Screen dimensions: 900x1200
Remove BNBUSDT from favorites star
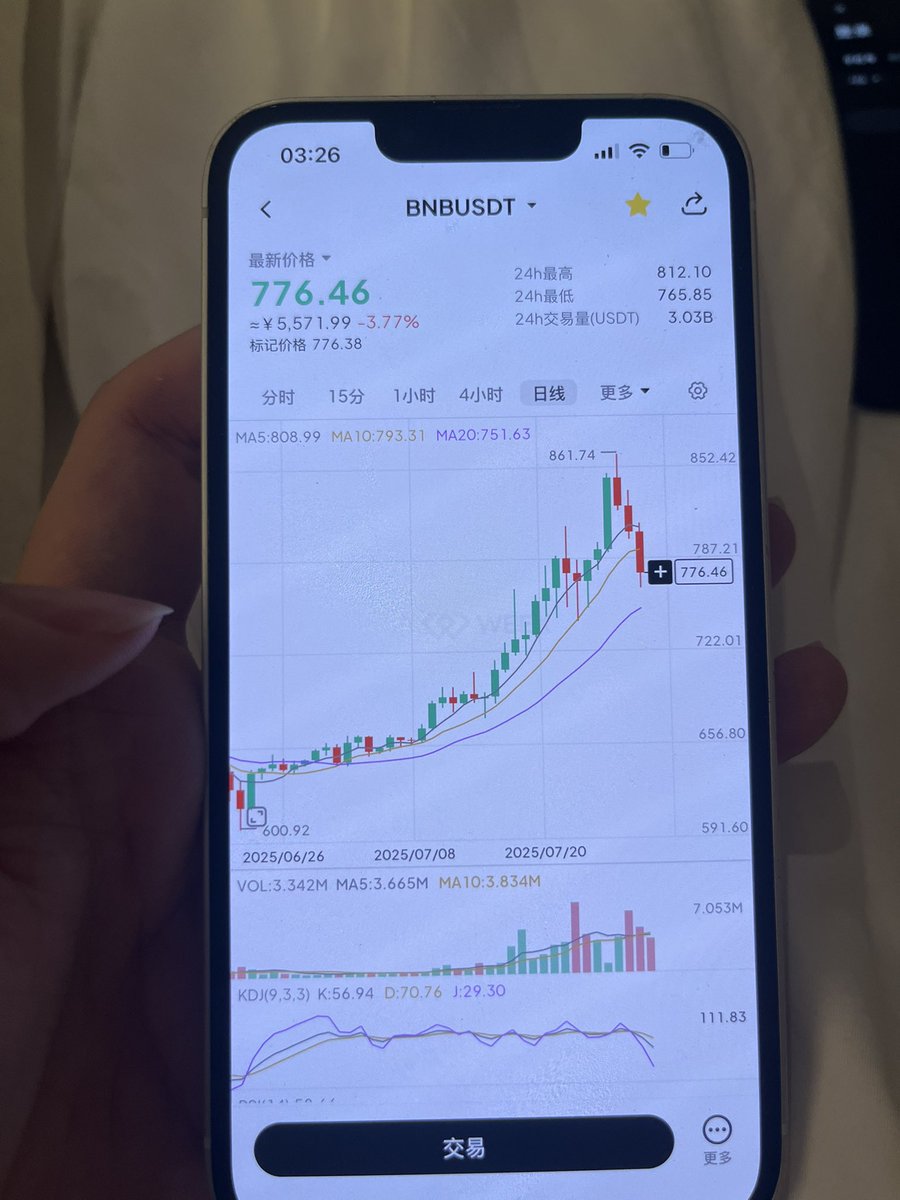click(x=638, y=205)
